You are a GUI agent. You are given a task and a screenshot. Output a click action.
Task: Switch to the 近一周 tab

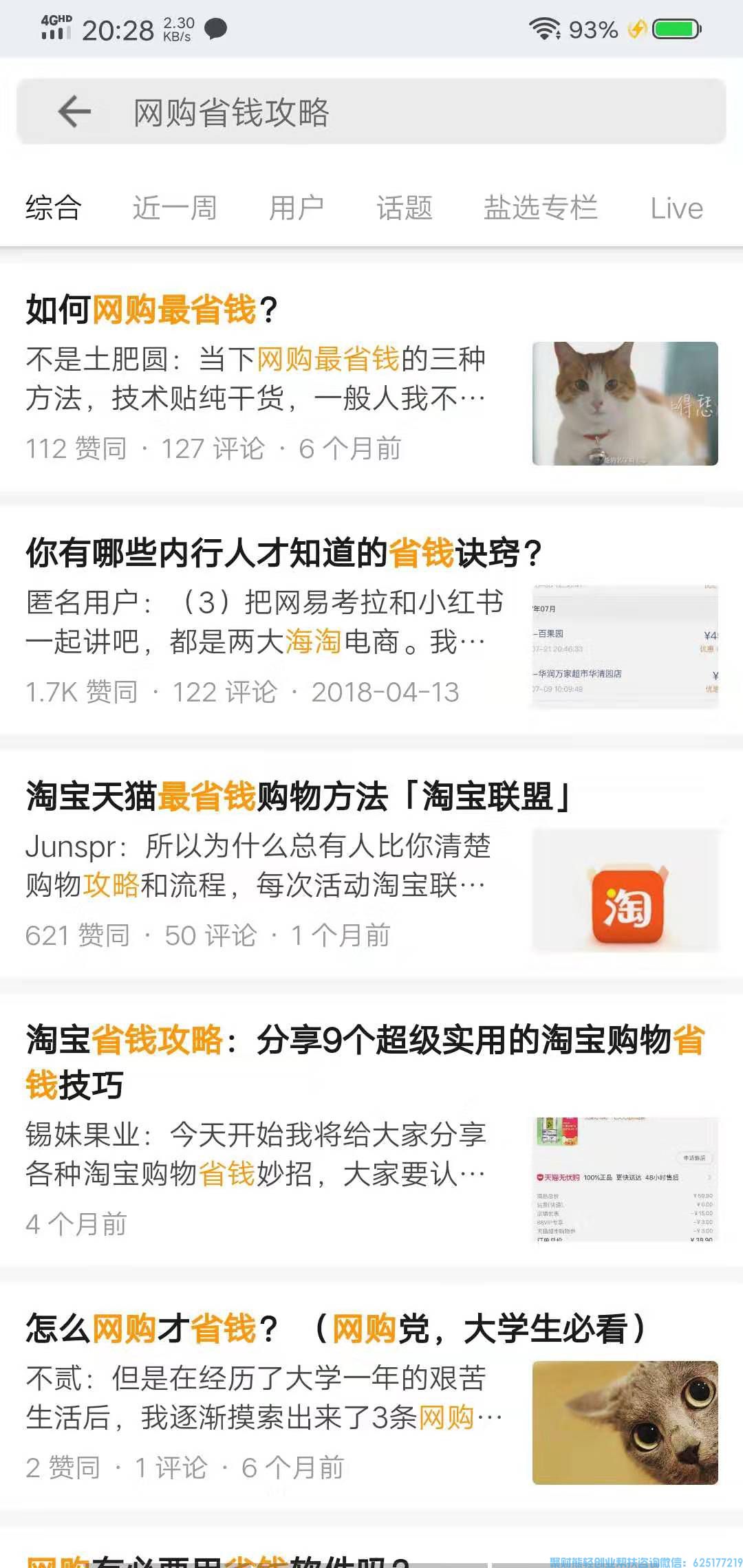pos(175,208)
